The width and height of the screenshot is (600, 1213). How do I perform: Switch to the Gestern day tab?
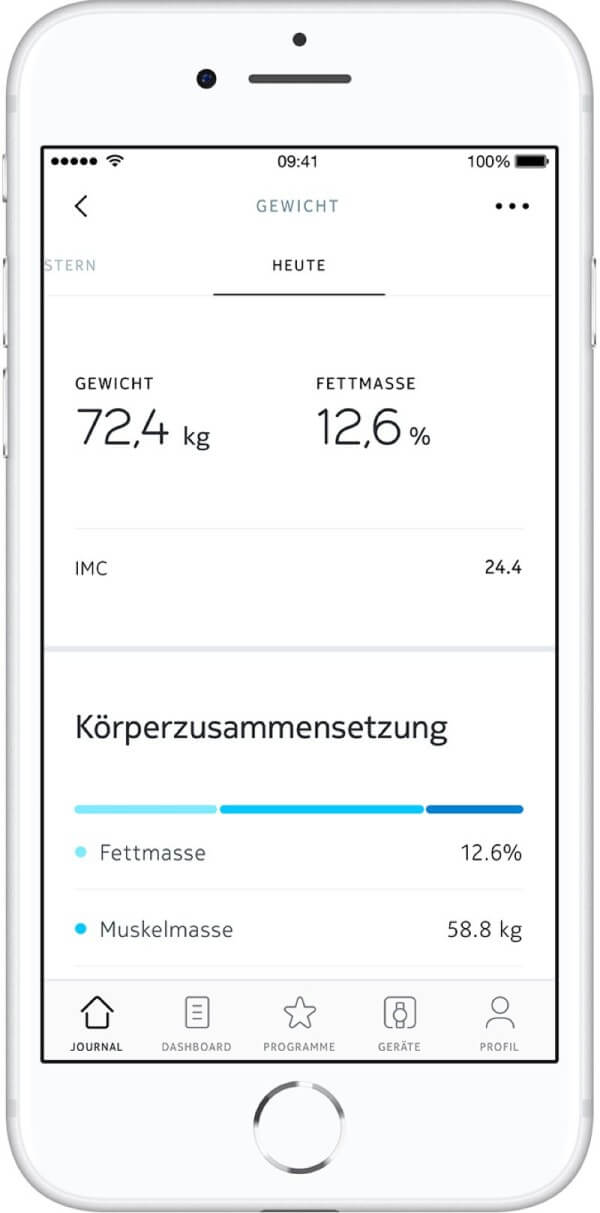(x=72, y=266)
